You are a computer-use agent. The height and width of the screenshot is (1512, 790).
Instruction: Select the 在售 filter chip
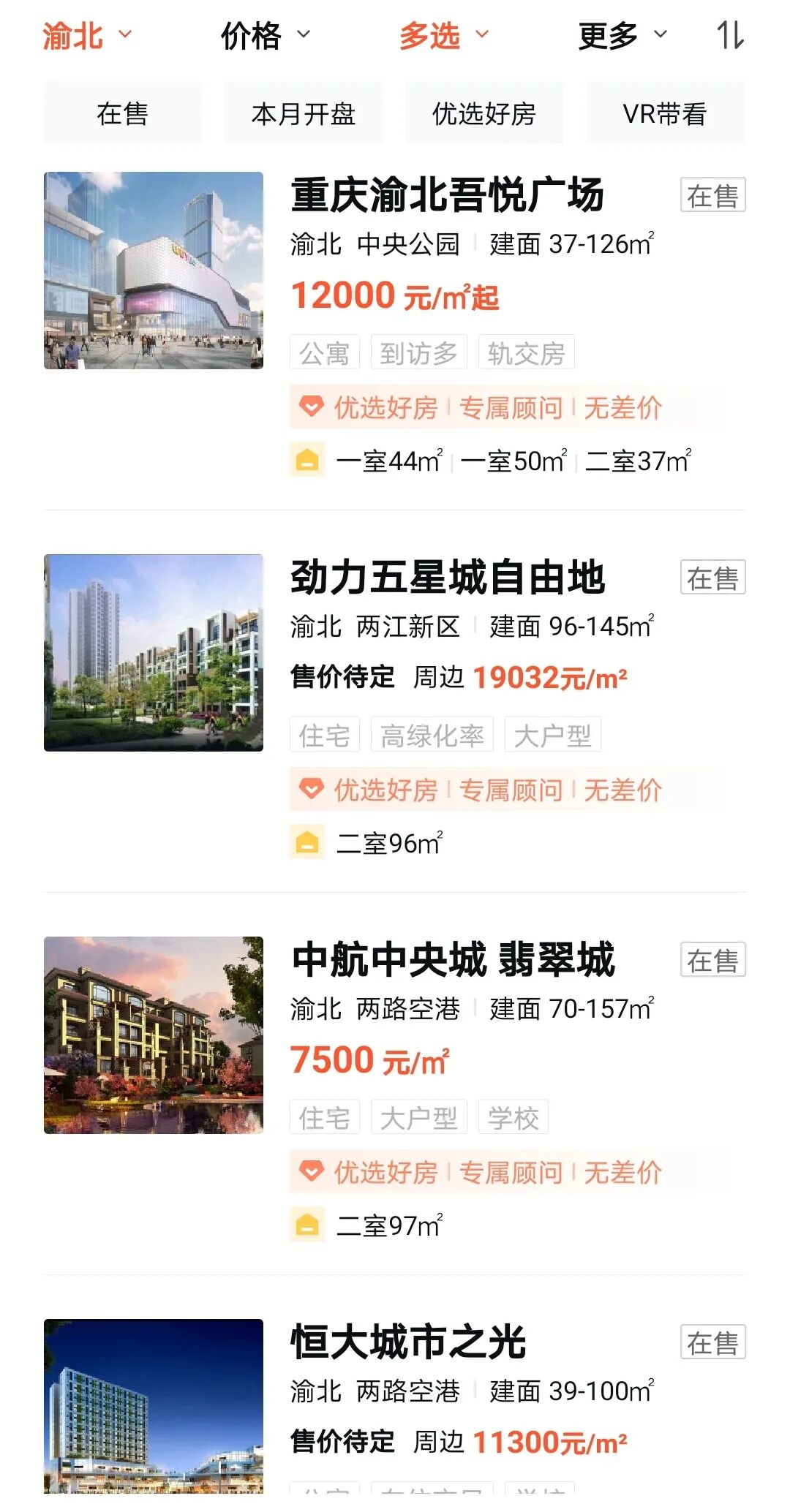[123, 113]
